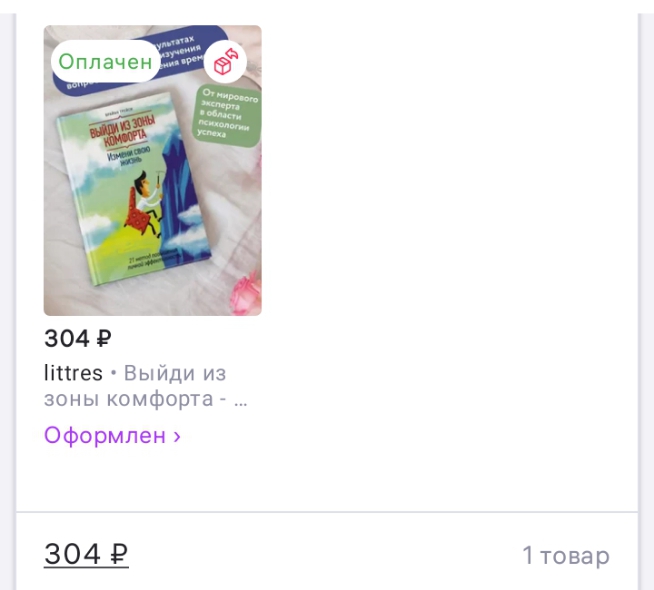Open the underlined 304 ₽ order total
Image resolution: width=654 pixels, height=590 pixels.
[86, 554]
